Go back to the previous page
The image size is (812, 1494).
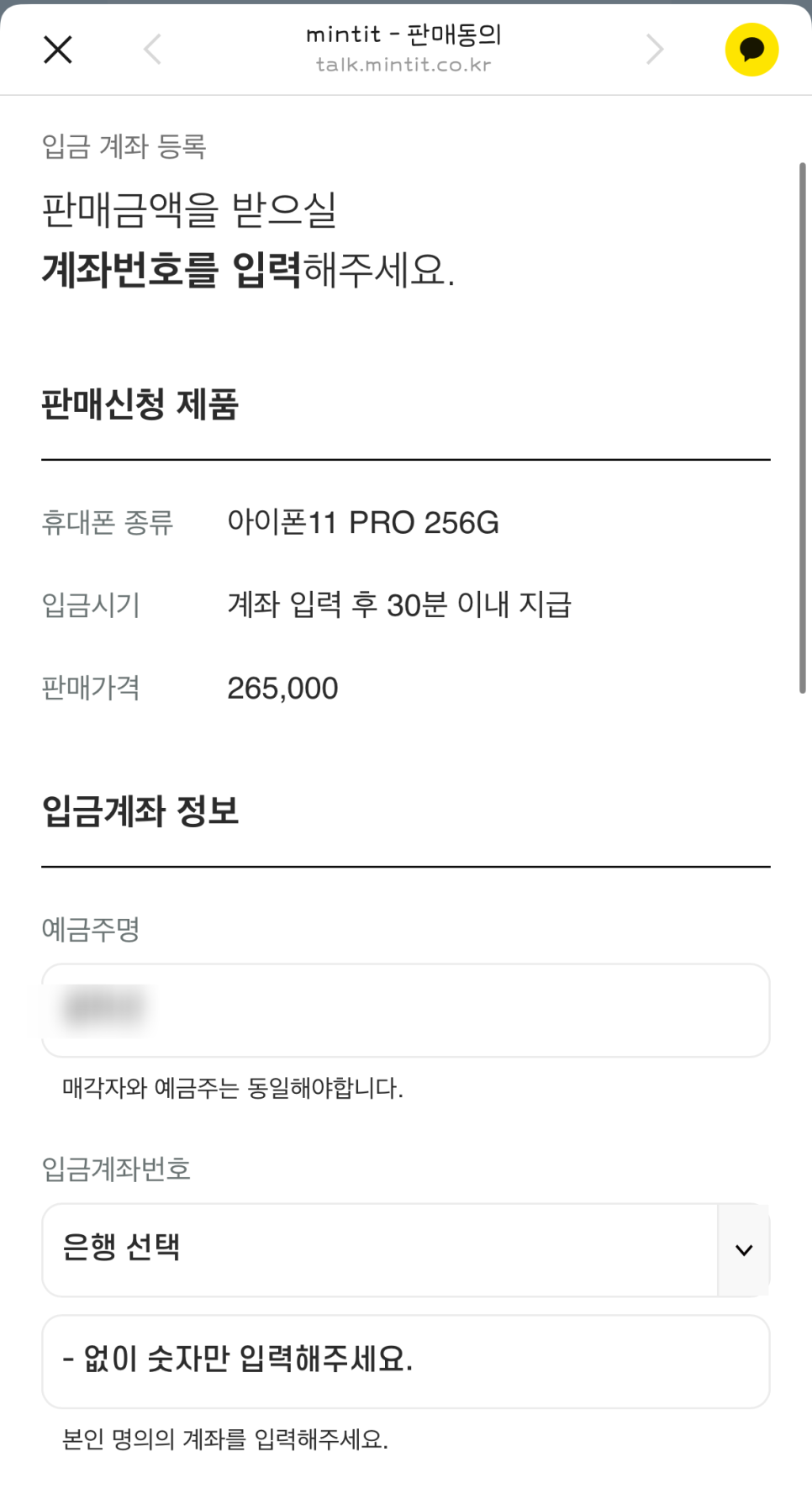pyautogui.click(x=152, y=50)
